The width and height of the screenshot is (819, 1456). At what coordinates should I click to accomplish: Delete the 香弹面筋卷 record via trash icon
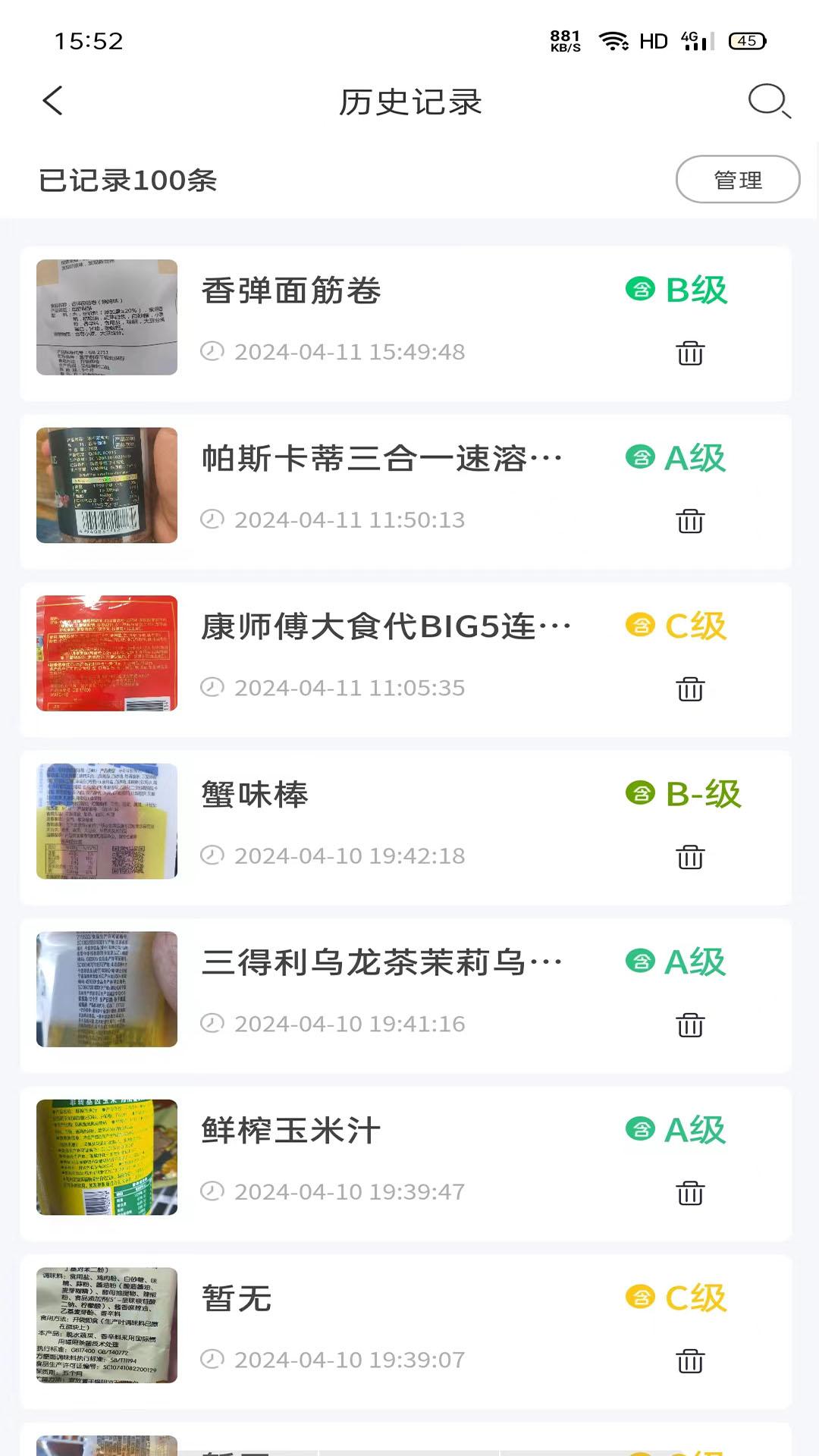coord(690,353)
